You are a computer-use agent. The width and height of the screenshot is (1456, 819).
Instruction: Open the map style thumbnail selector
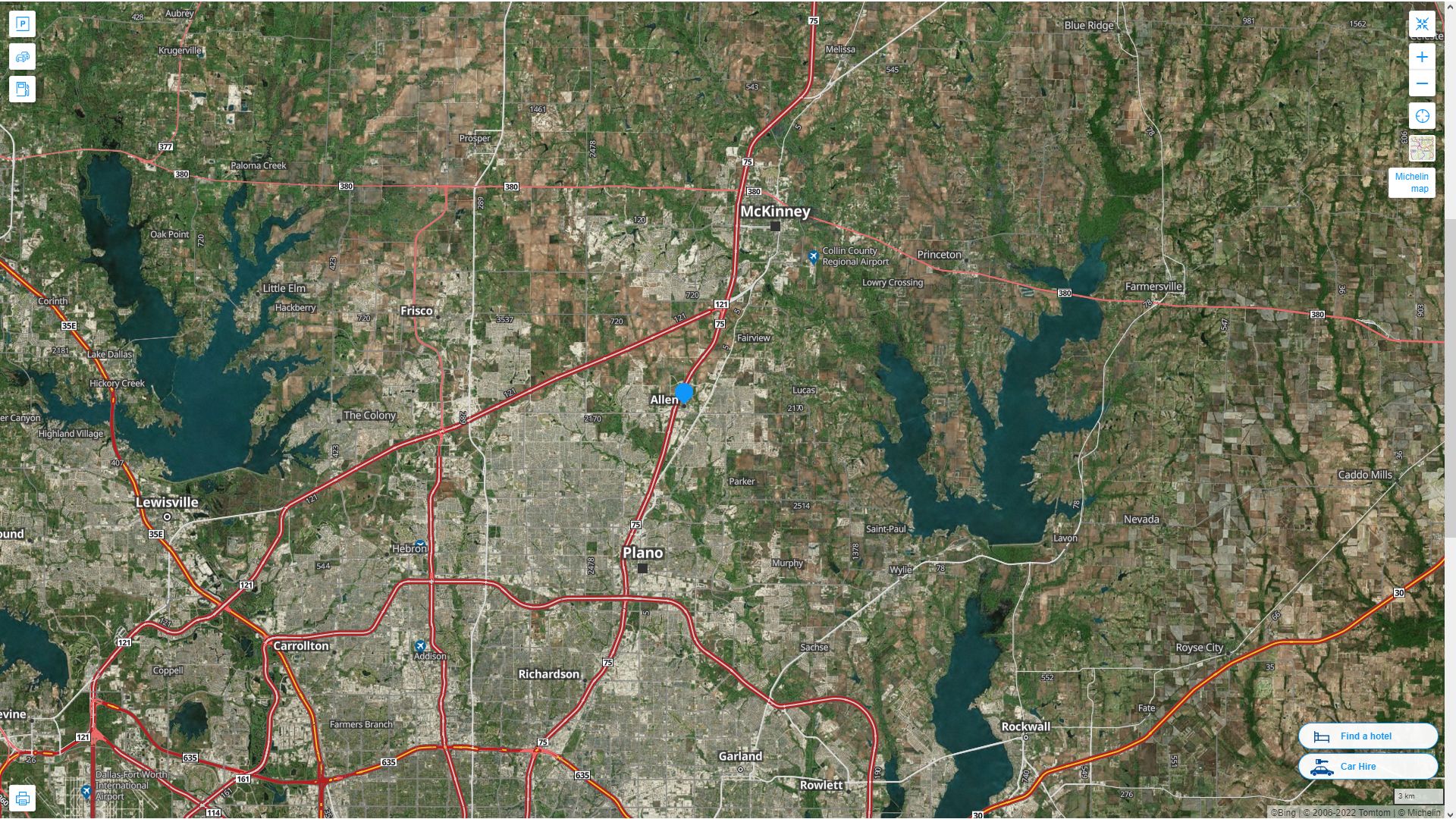1422,149
